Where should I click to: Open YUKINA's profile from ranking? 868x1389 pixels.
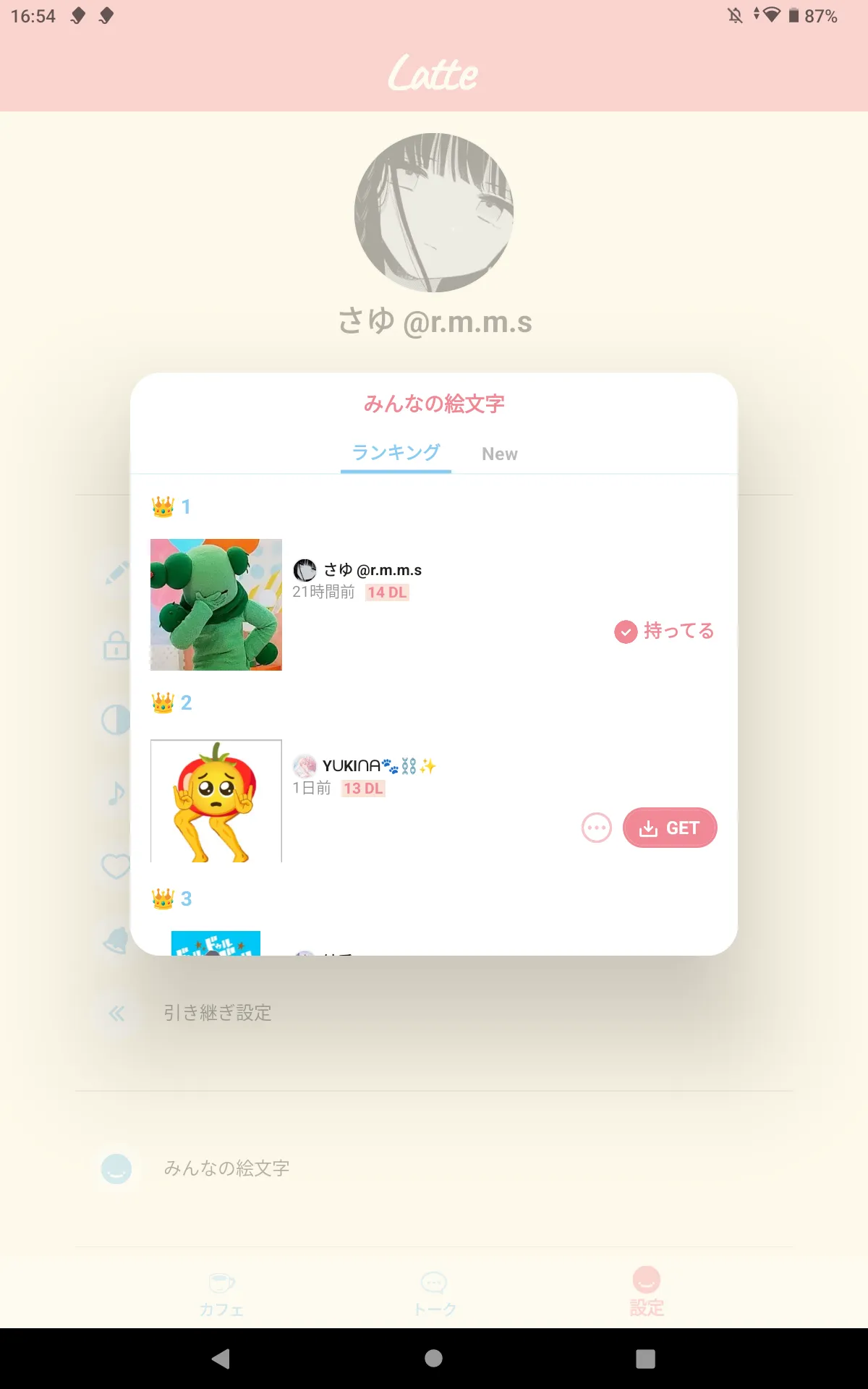(x=365, y=765)
